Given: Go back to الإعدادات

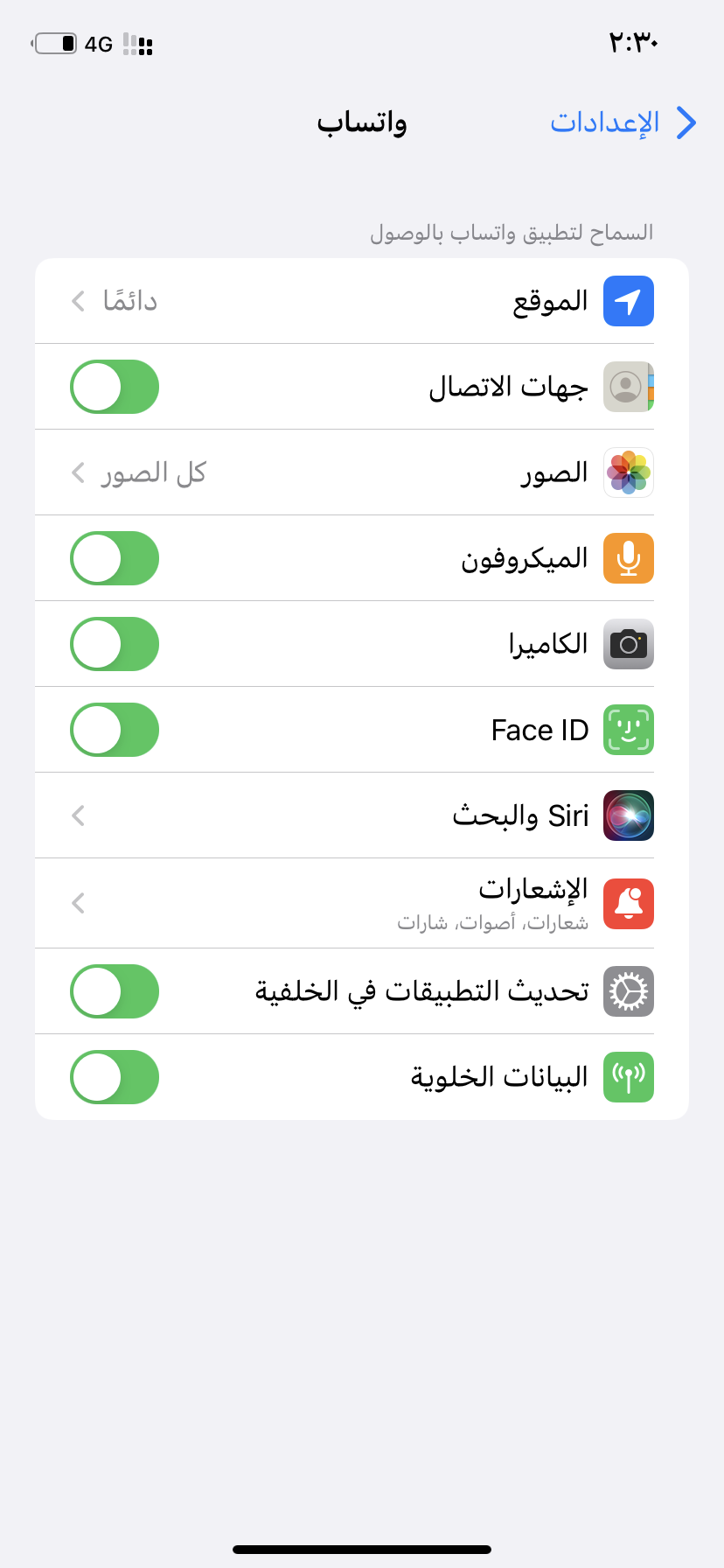Looking at the screenshot, I should (623, 122).
